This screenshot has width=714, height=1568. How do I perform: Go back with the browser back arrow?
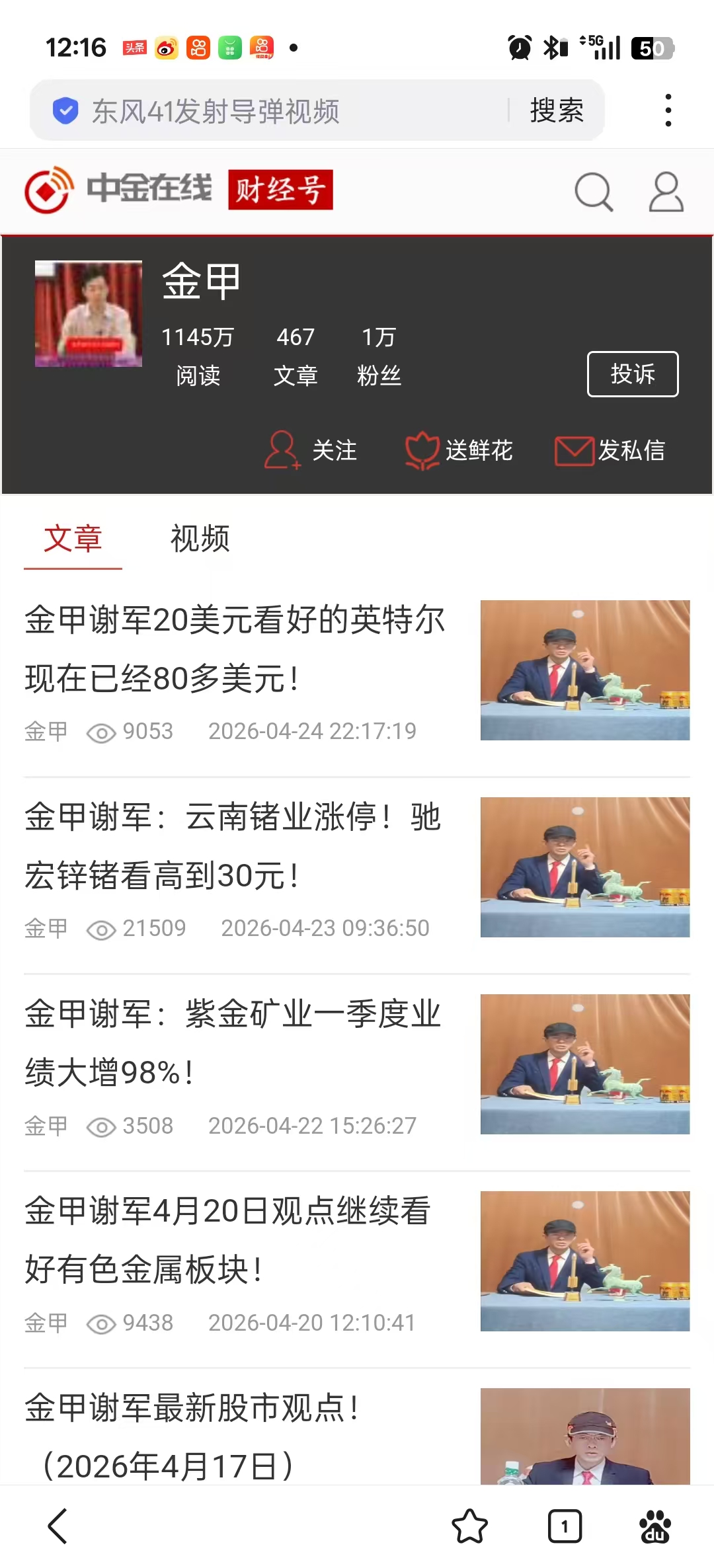point(58,1526)
